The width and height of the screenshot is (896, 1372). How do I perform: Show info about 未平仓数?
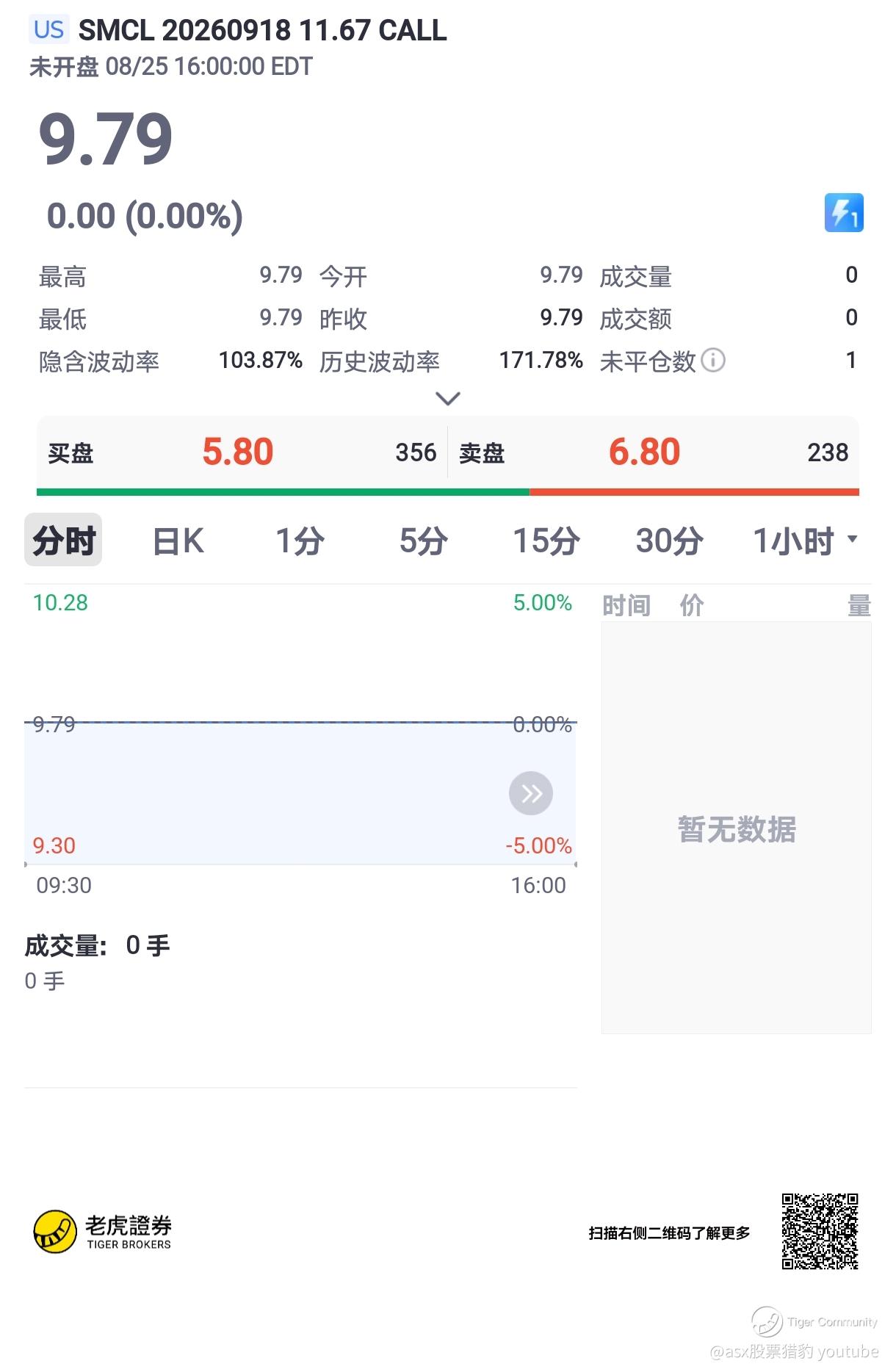point(713,360)
